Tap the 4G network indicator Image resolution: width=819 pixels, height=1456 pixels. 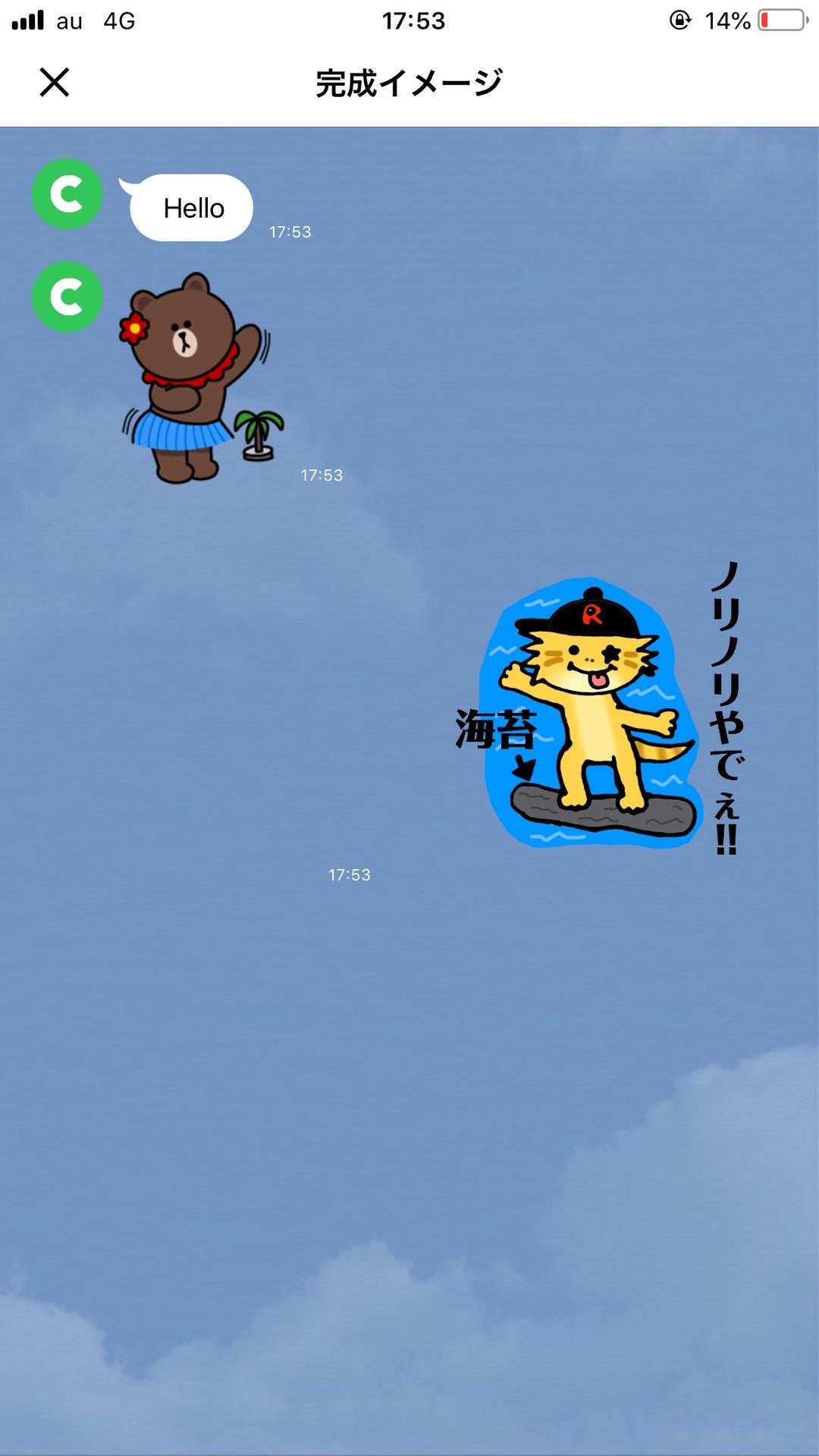(118, 21)
